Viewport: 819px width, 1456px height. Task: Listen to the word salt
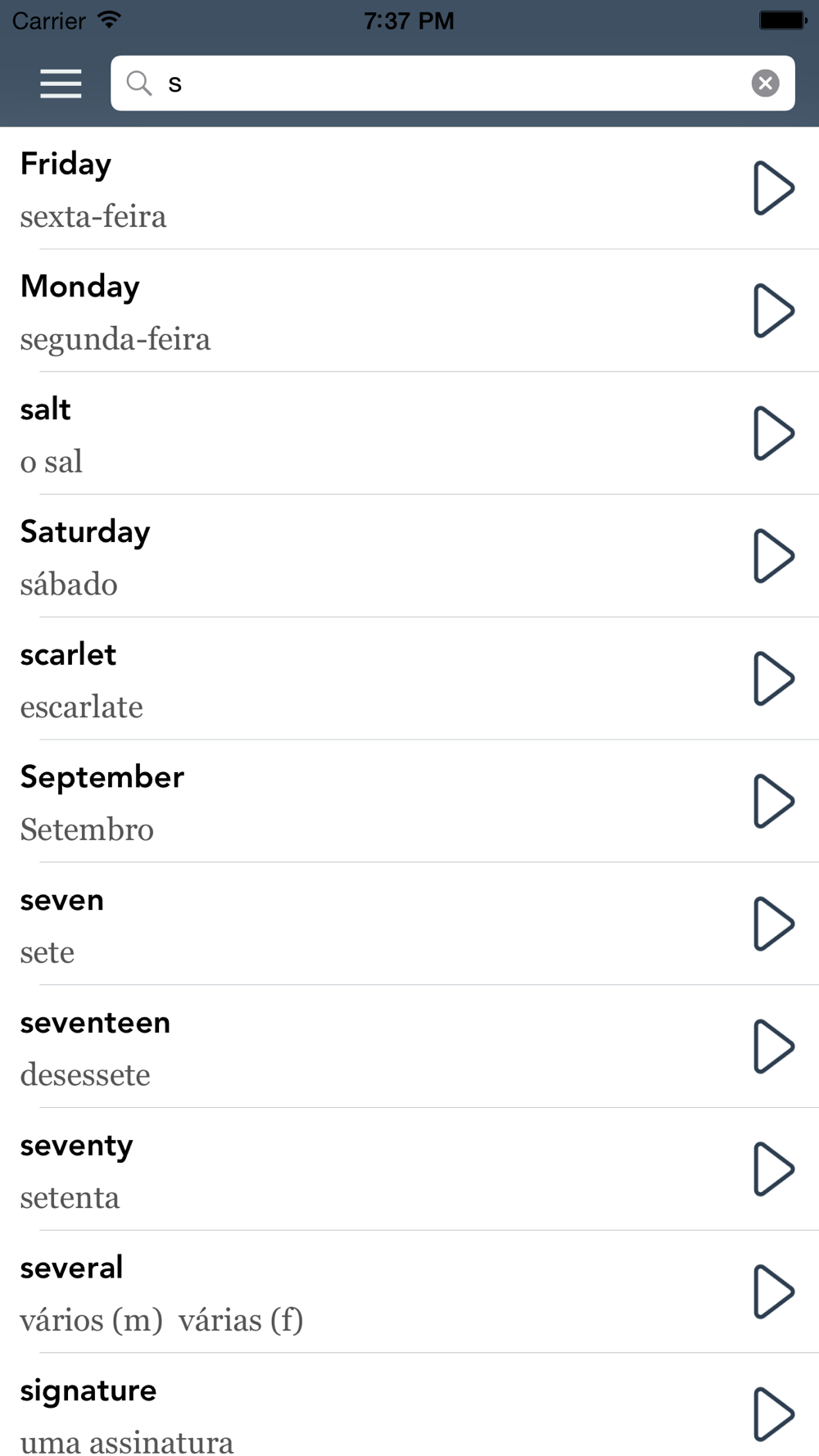tap(773, 433)
